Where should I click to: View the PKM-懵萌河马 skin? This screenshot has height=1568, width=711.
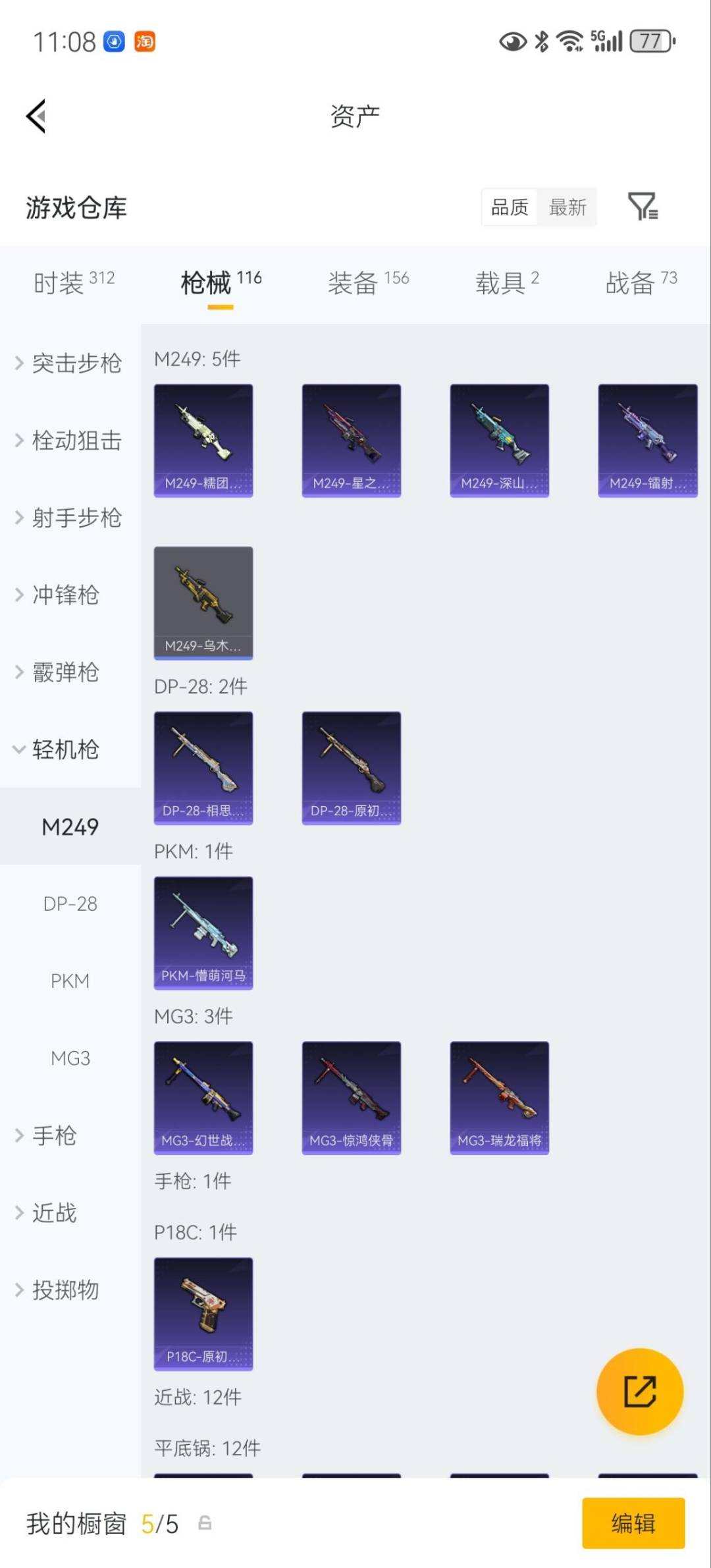pyautogui.click(x=204, y=932)
